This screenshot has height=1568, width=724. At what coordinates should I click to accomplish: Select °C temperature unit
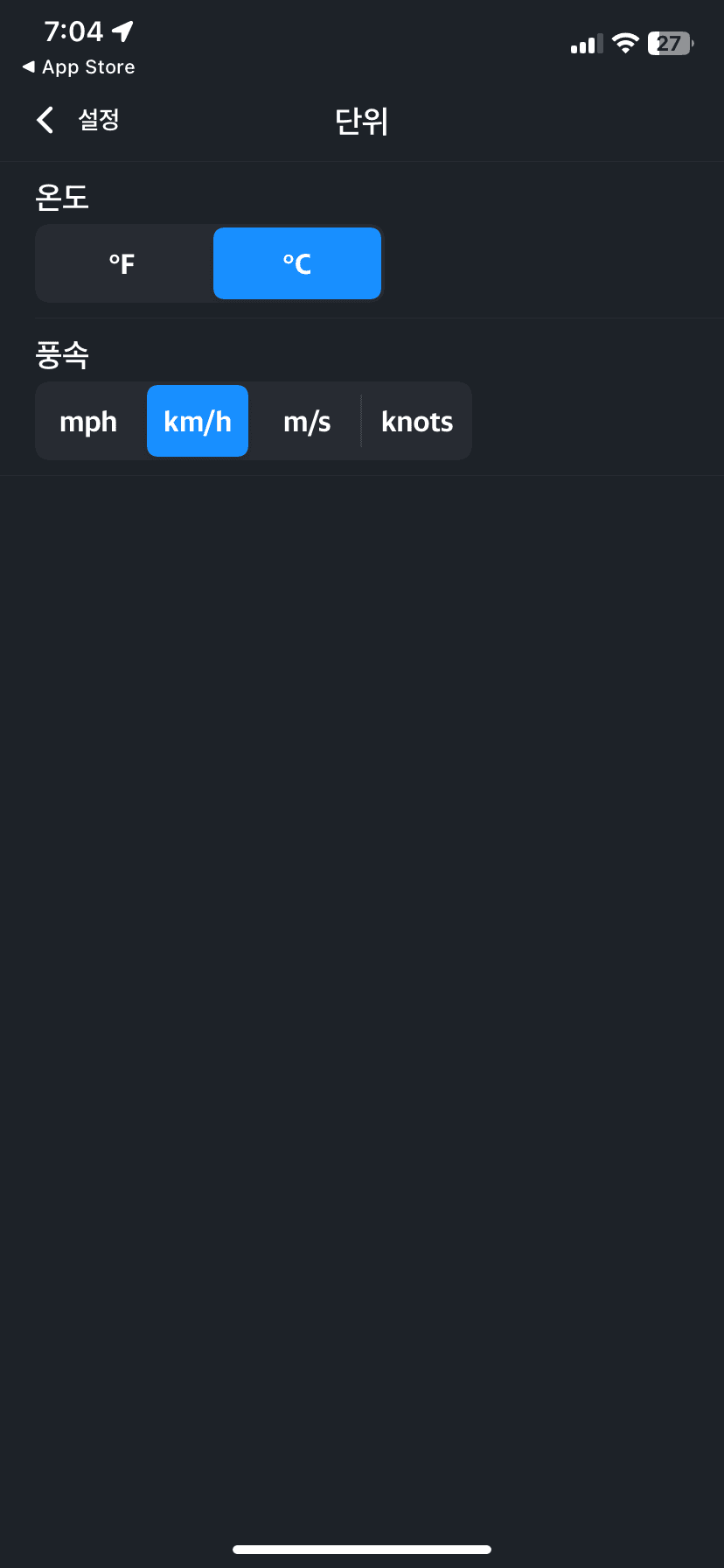click(x=297, y=263)
